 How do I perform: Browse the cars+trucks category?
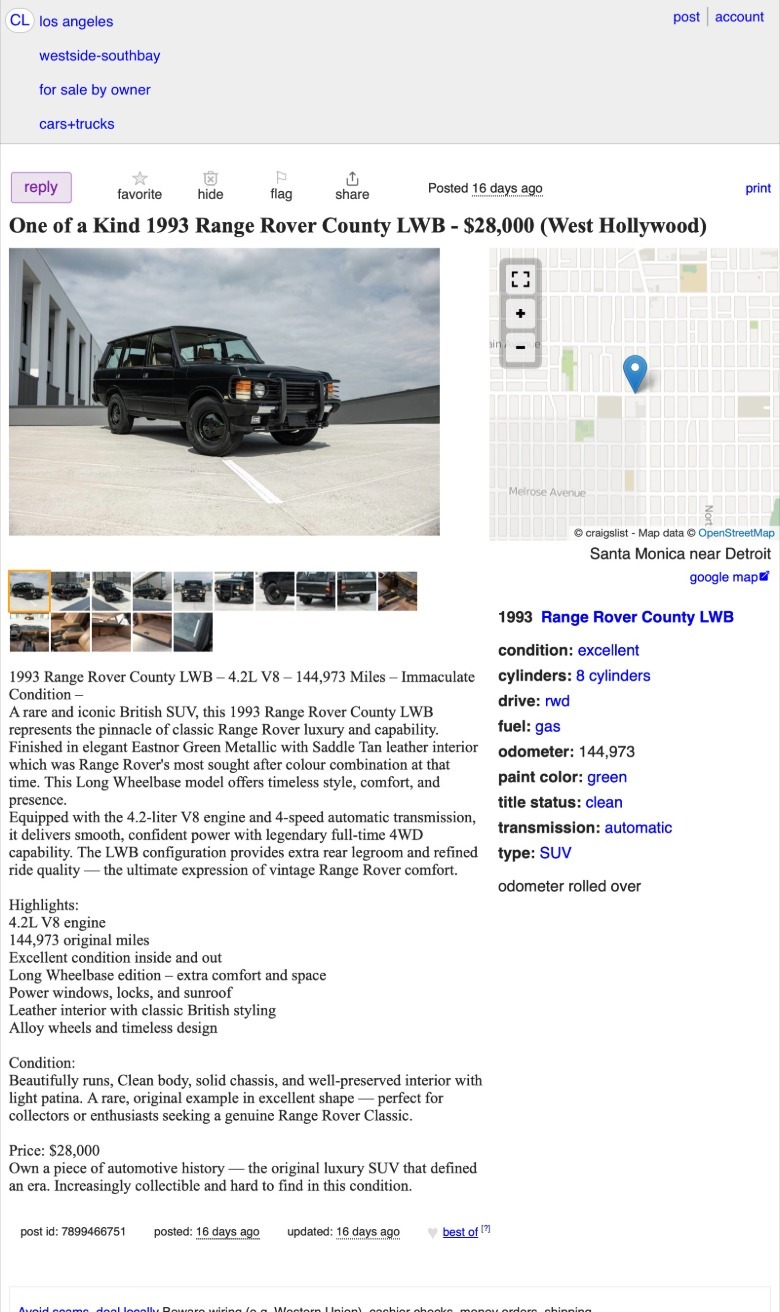[77, 124]
